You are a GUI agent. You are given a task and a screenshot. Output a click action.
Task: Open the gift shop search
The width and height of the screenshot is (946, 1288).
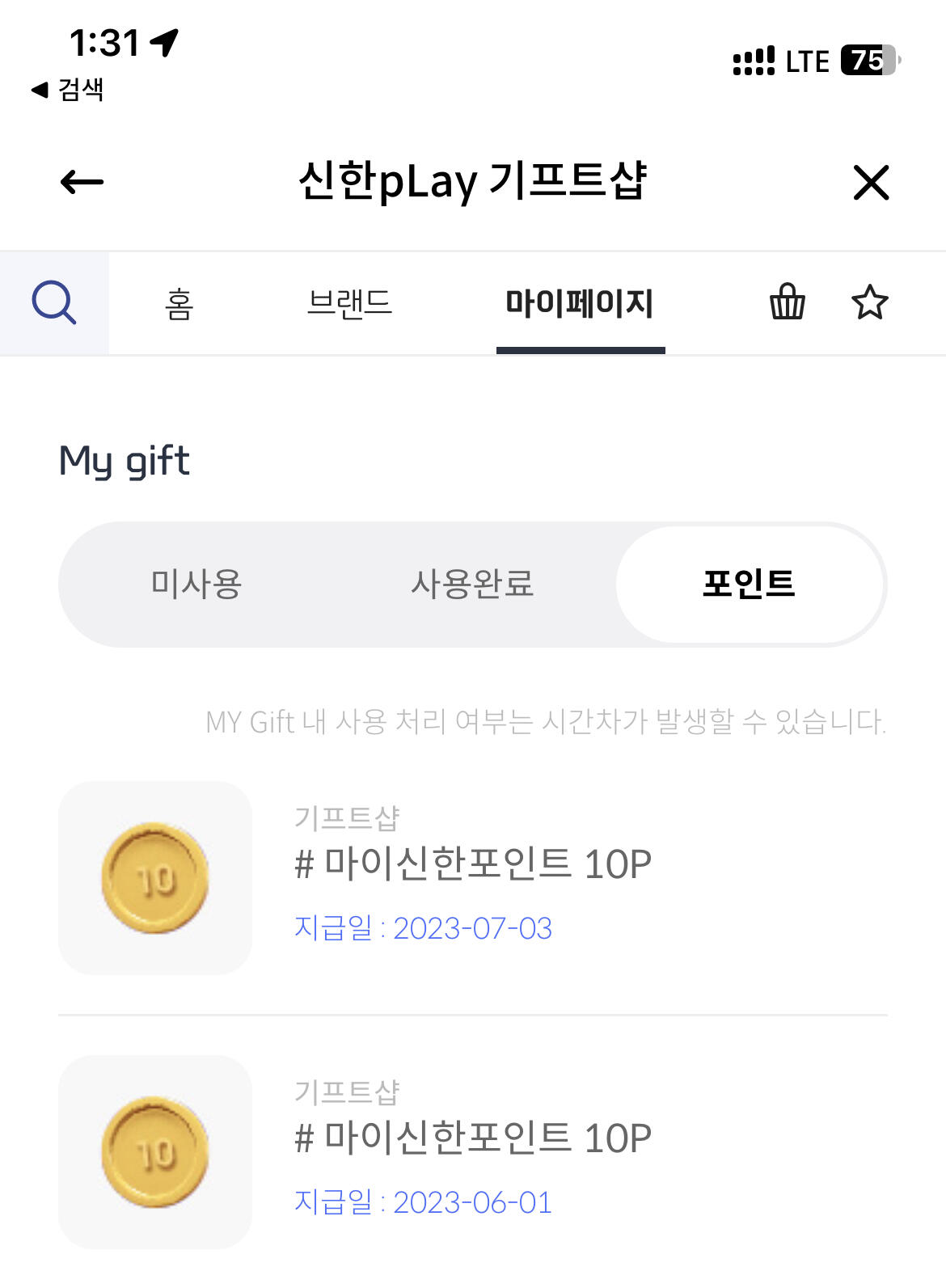[54, 303]
